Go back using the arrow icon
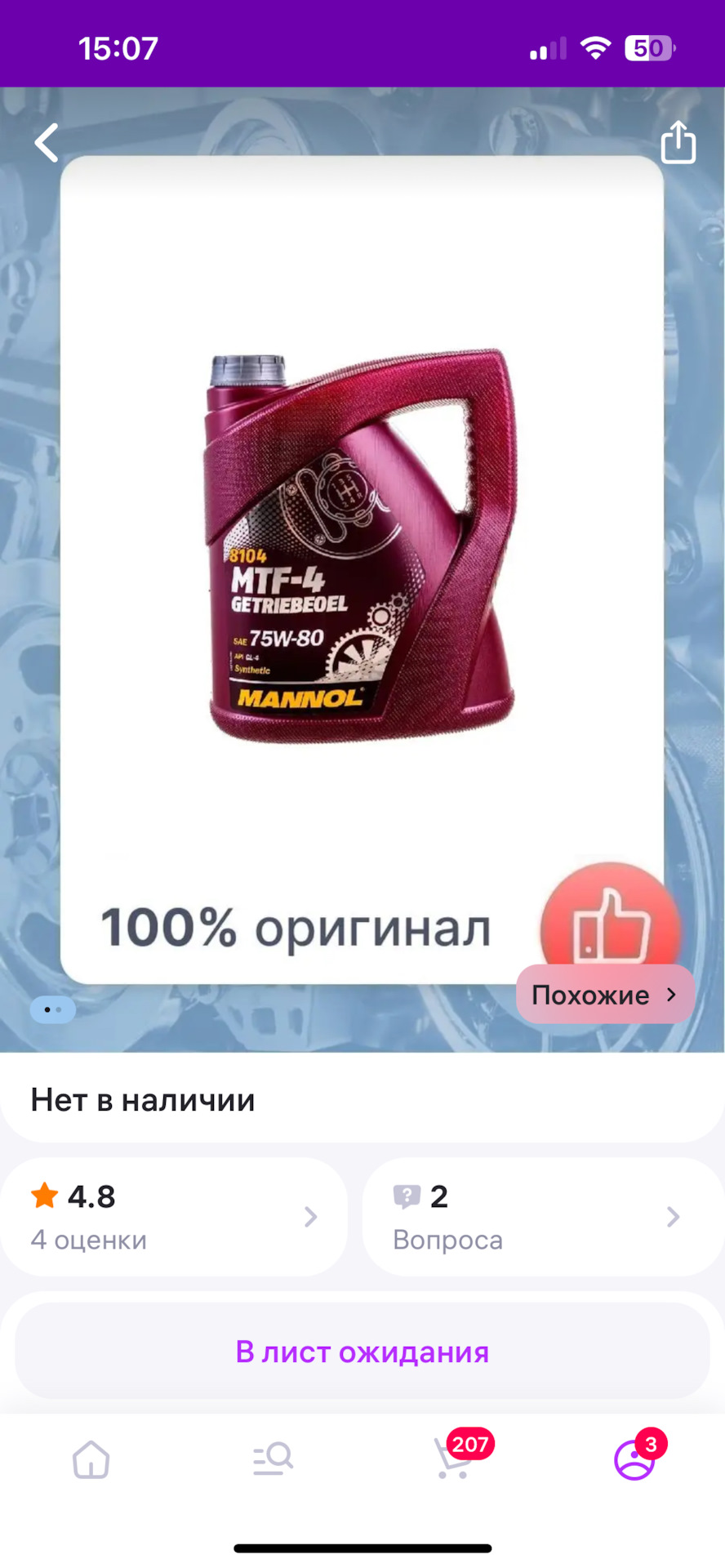This screenshot has width=725, height=1568. [x=47, y=143]
